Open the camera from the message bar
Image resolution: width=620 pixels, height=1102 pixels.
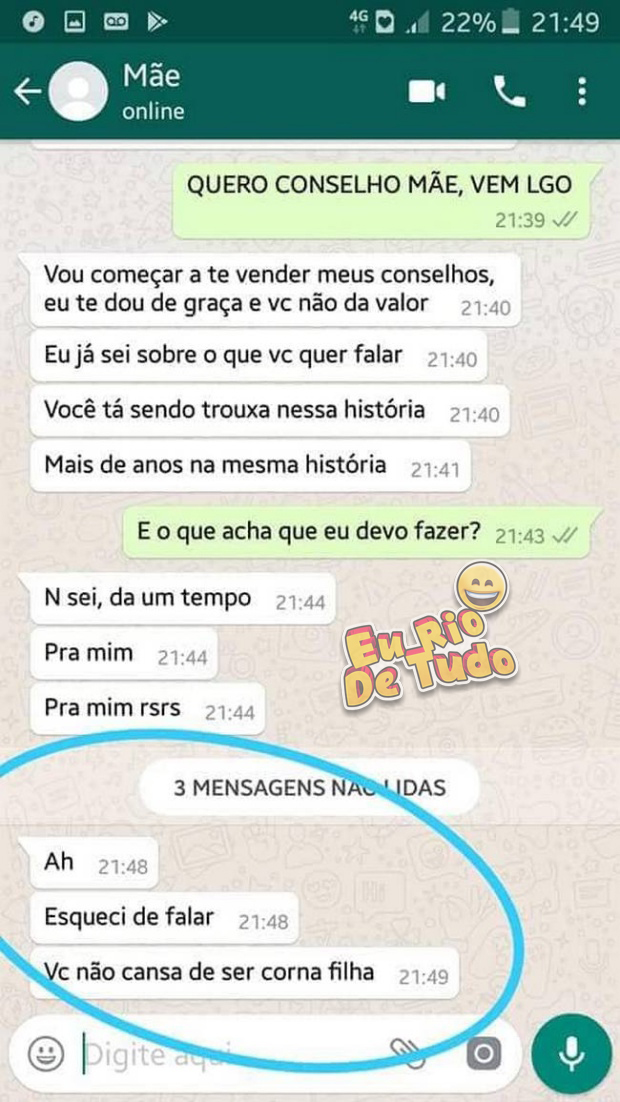coord(484,1053)
